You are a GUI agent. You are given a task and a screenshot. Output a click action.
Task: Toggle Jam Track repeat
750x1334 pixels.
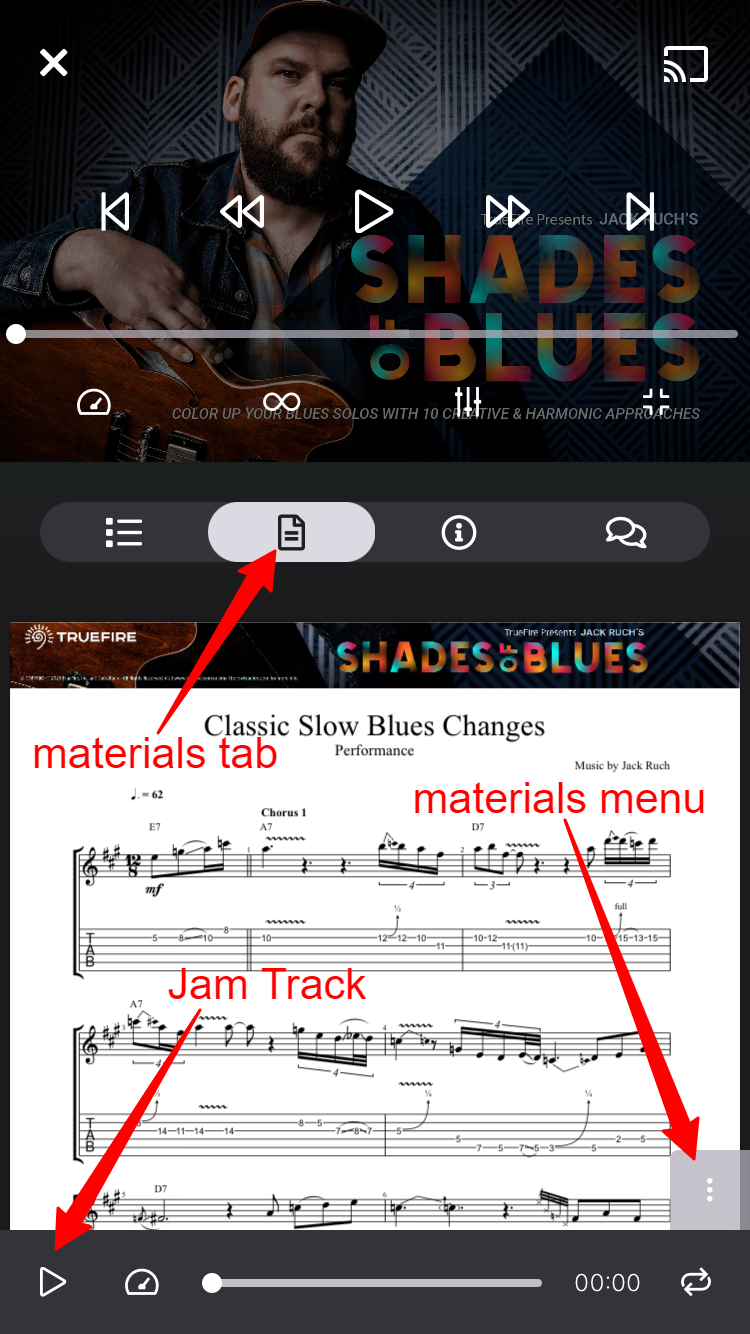[x=696, y=1282]
